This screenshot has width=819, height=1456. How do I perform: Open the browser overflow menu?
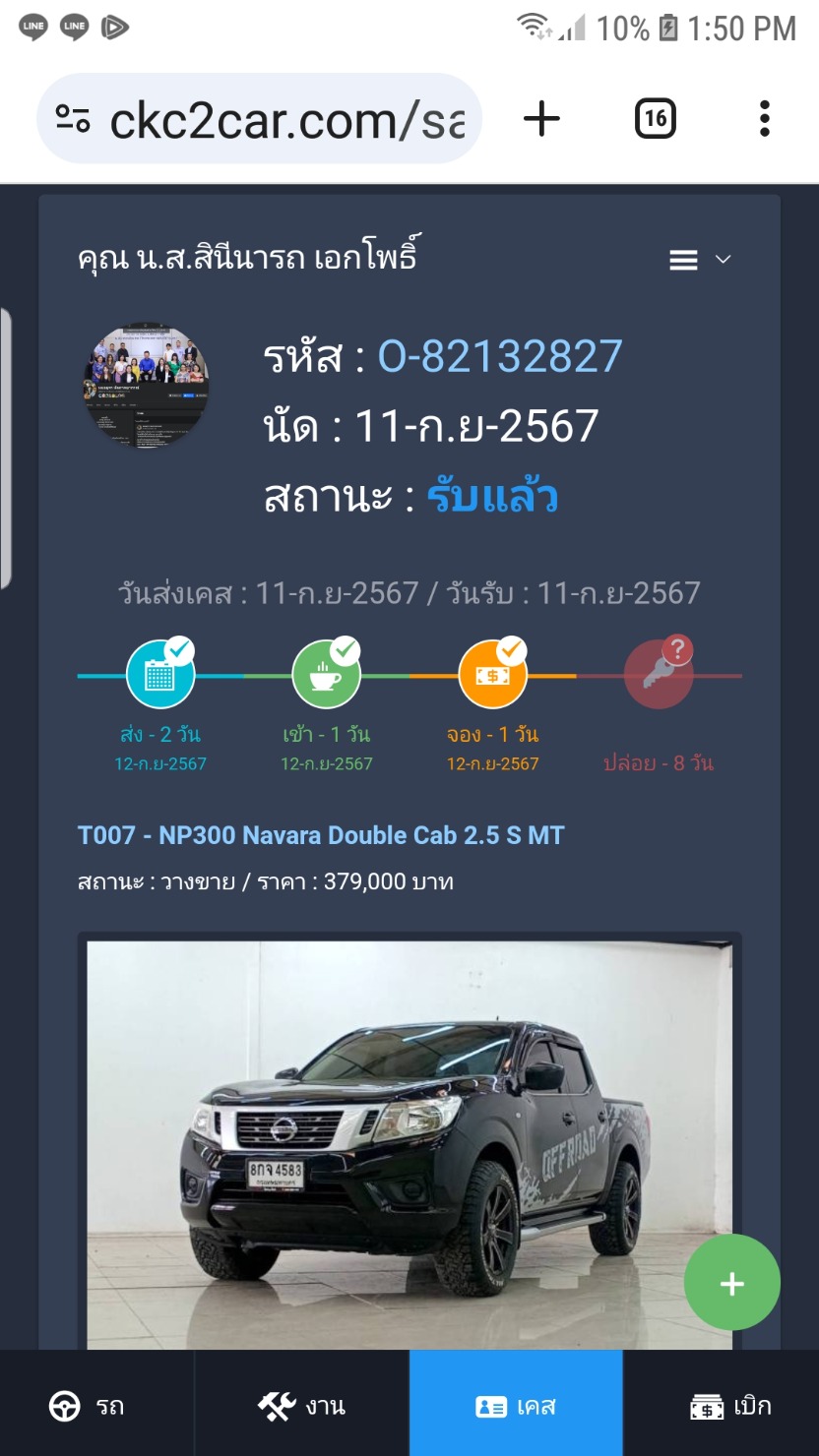tap(764, 119)
